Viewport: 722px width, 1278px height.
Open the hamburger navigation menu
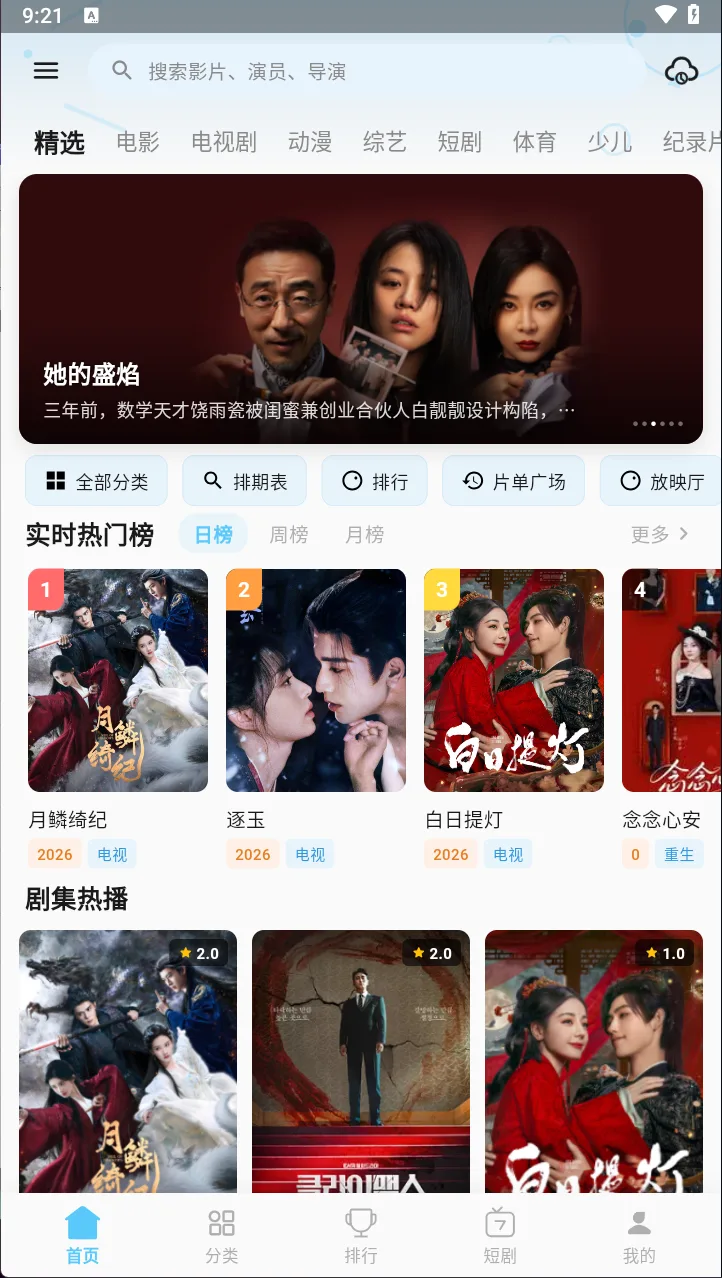[45, 71]
